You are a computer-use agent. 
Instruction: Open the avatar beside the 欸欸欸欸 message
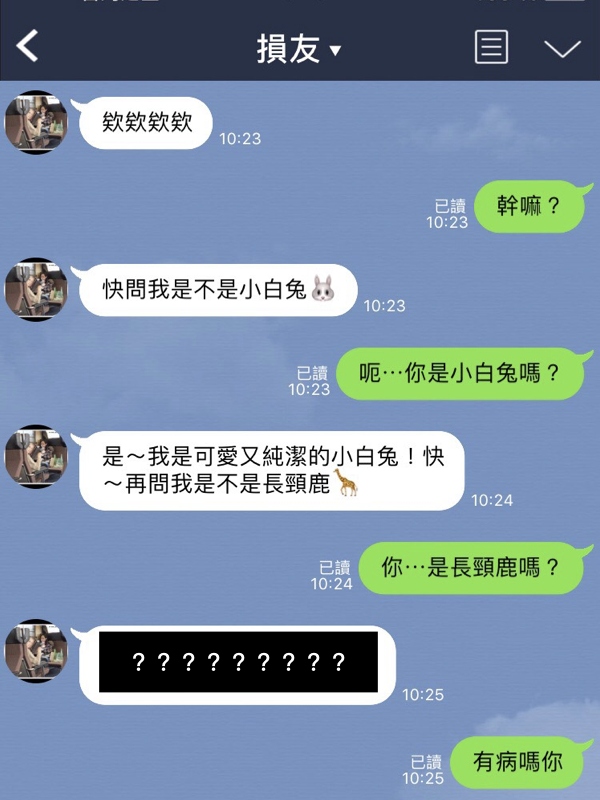(x=36, y=123)
